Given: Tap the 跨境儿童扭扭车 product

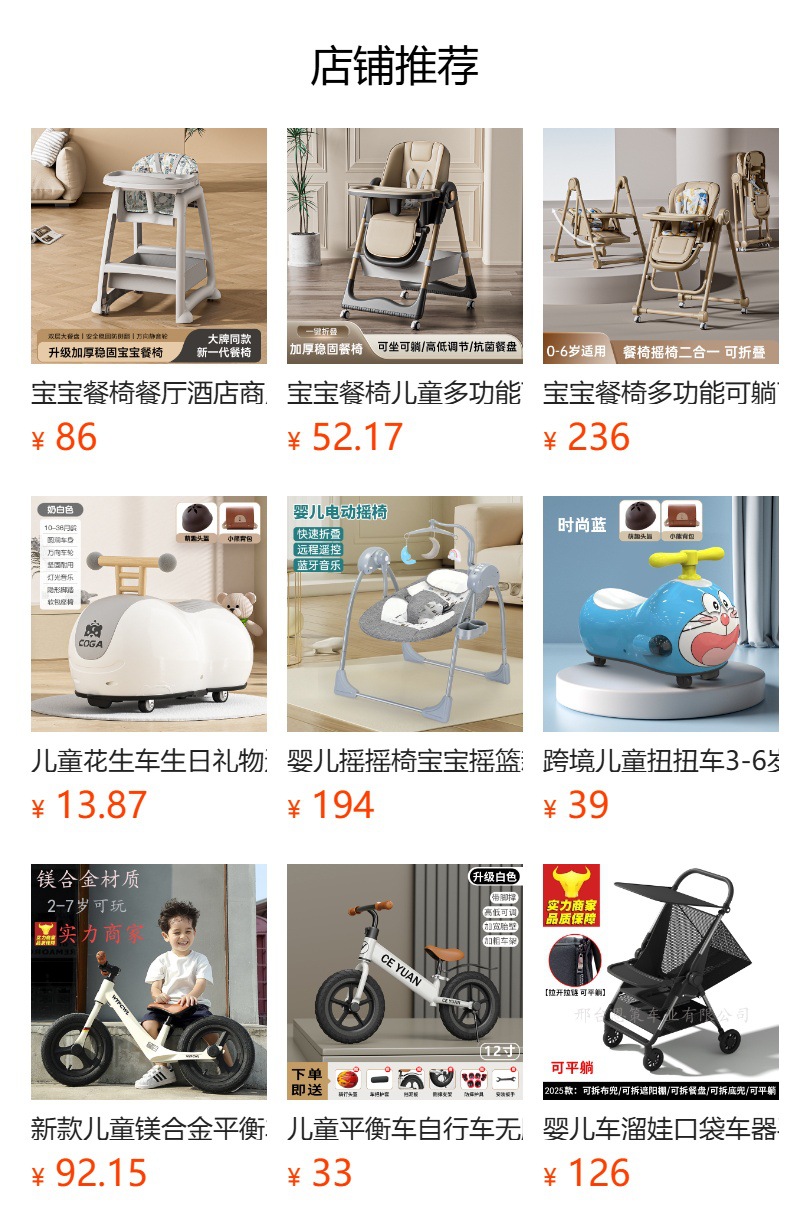Looking at the screenshot, I should coord(660,614).
